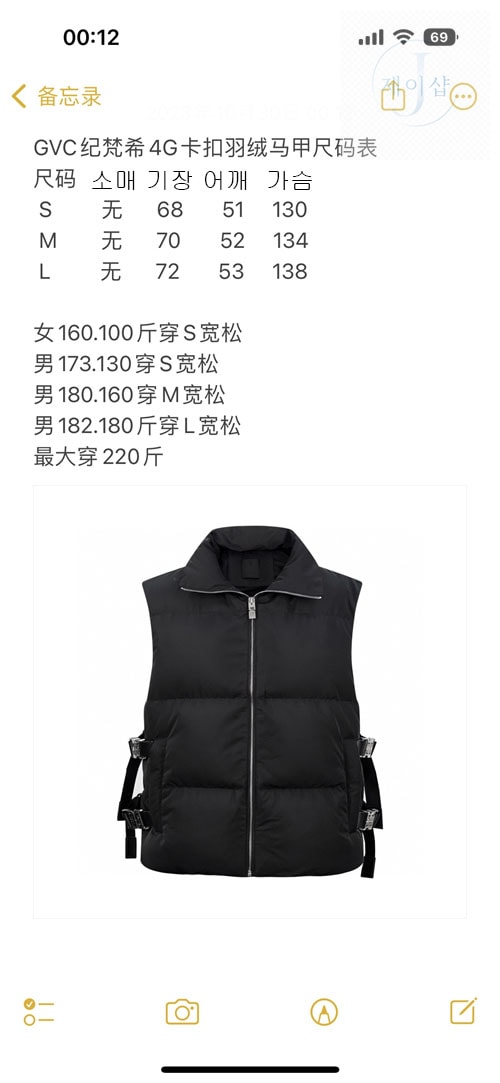Share this note
Viewport: 500px width, 1083px height.
tap(393, 95)
